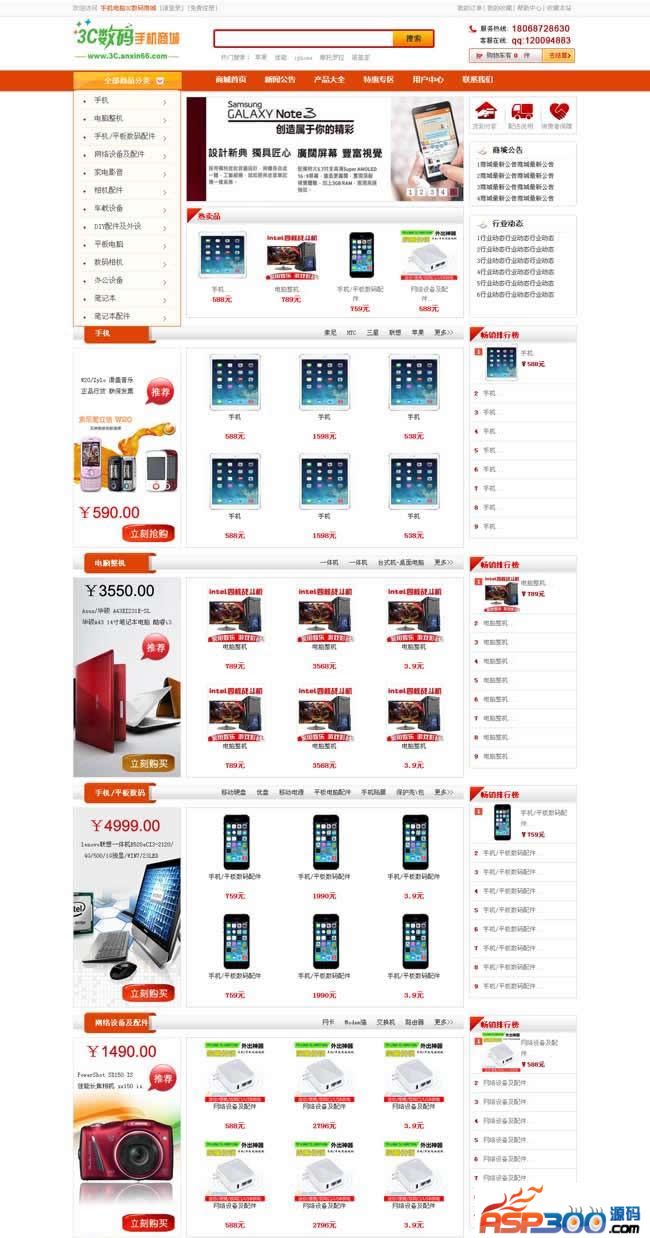Open the 特惠专区 deals tab

378,80
